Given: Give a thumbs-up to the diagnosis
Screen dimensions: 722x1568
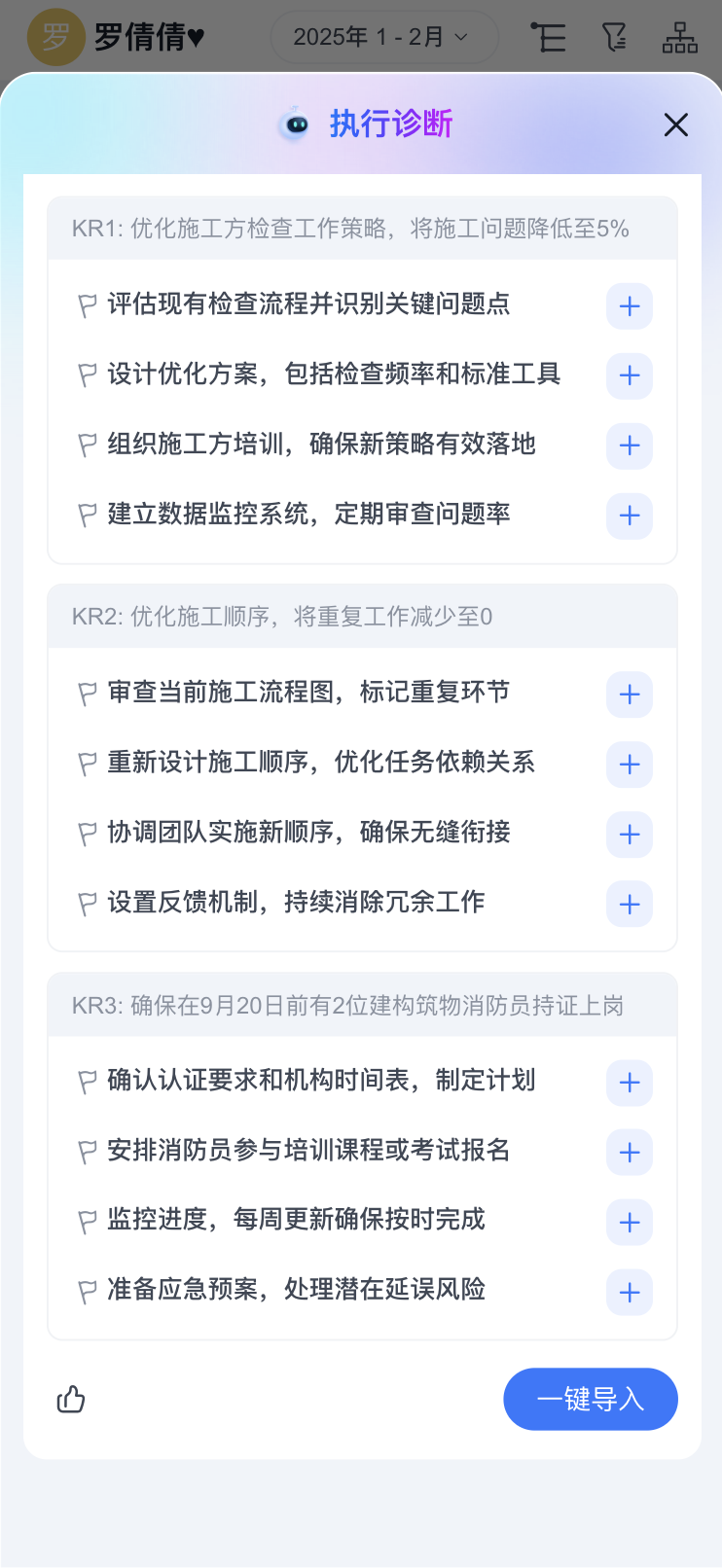Looking at the screenshot, I should (71, 1399).
